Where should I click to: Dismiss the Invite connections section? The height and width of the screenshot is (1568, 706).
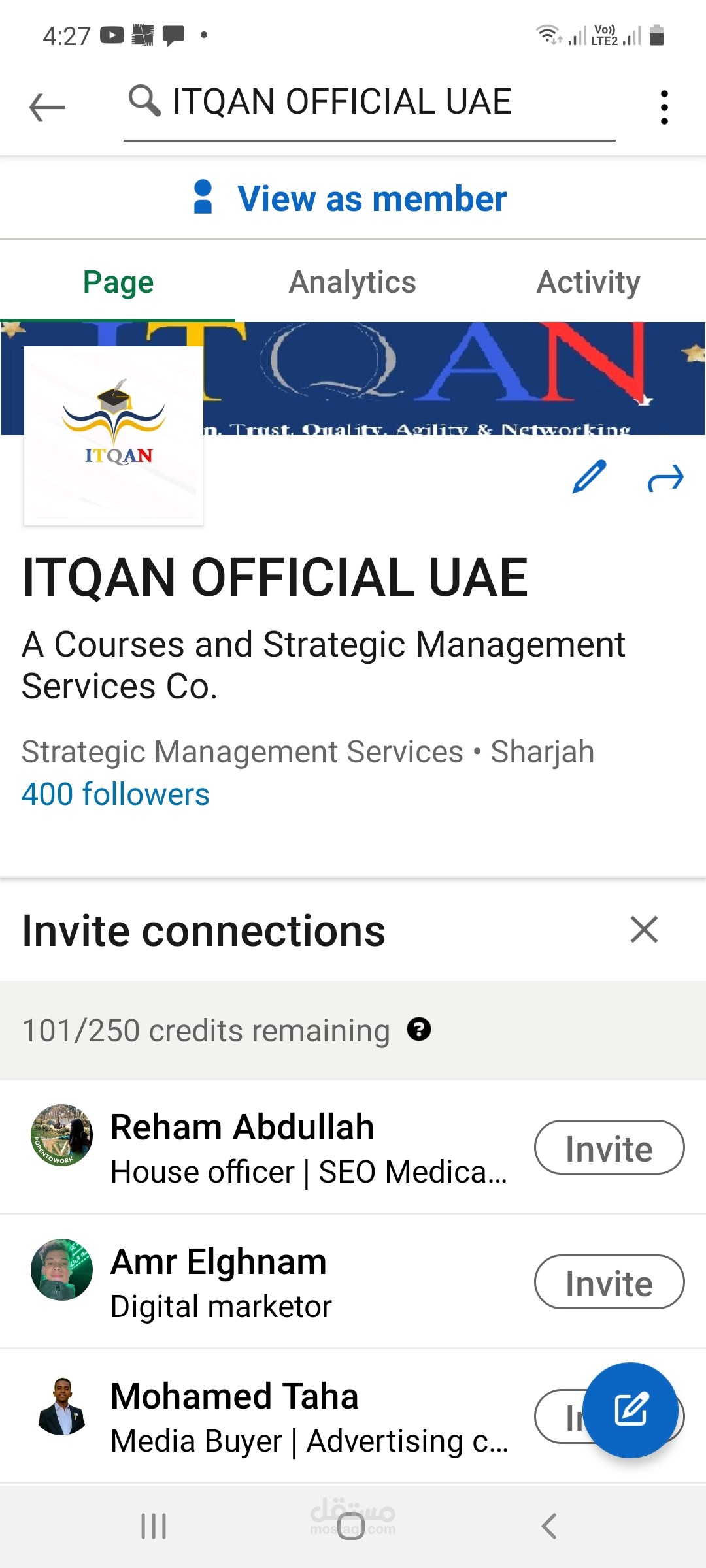click(644, 930)
